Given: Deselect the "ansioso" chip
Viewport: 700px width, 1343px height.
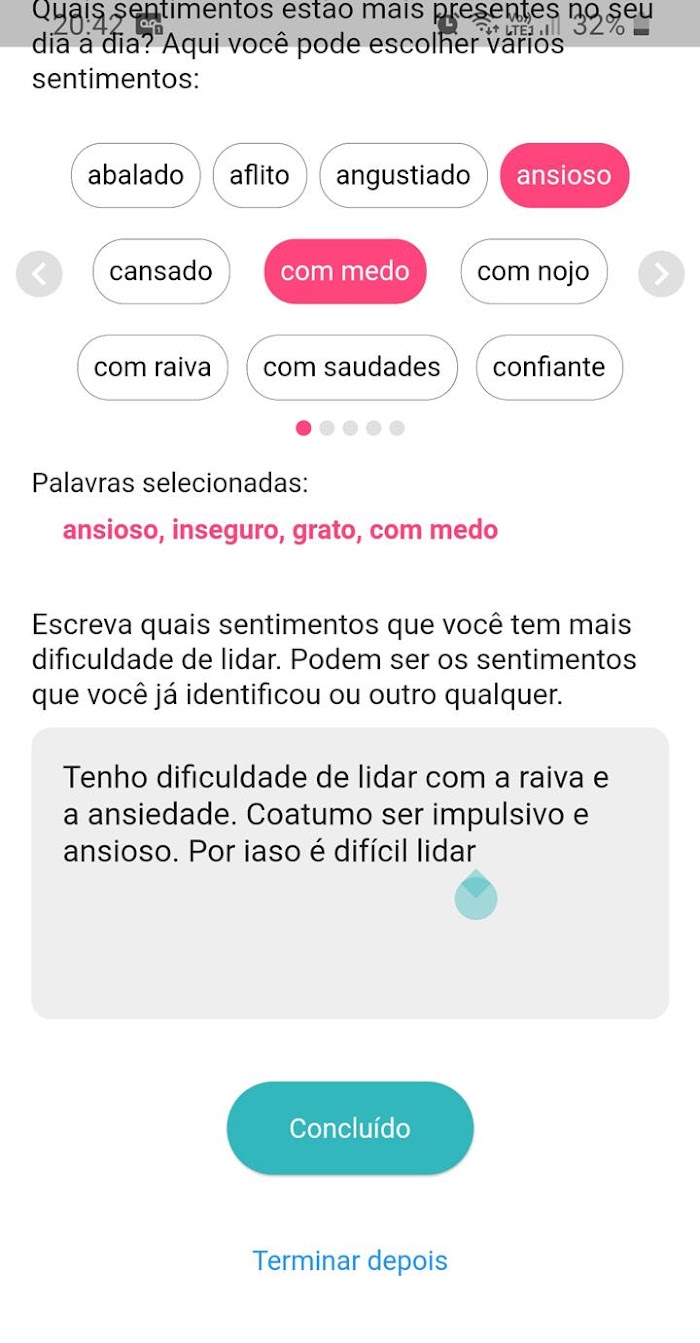Looking at the screenshot, I should [564, 175].
